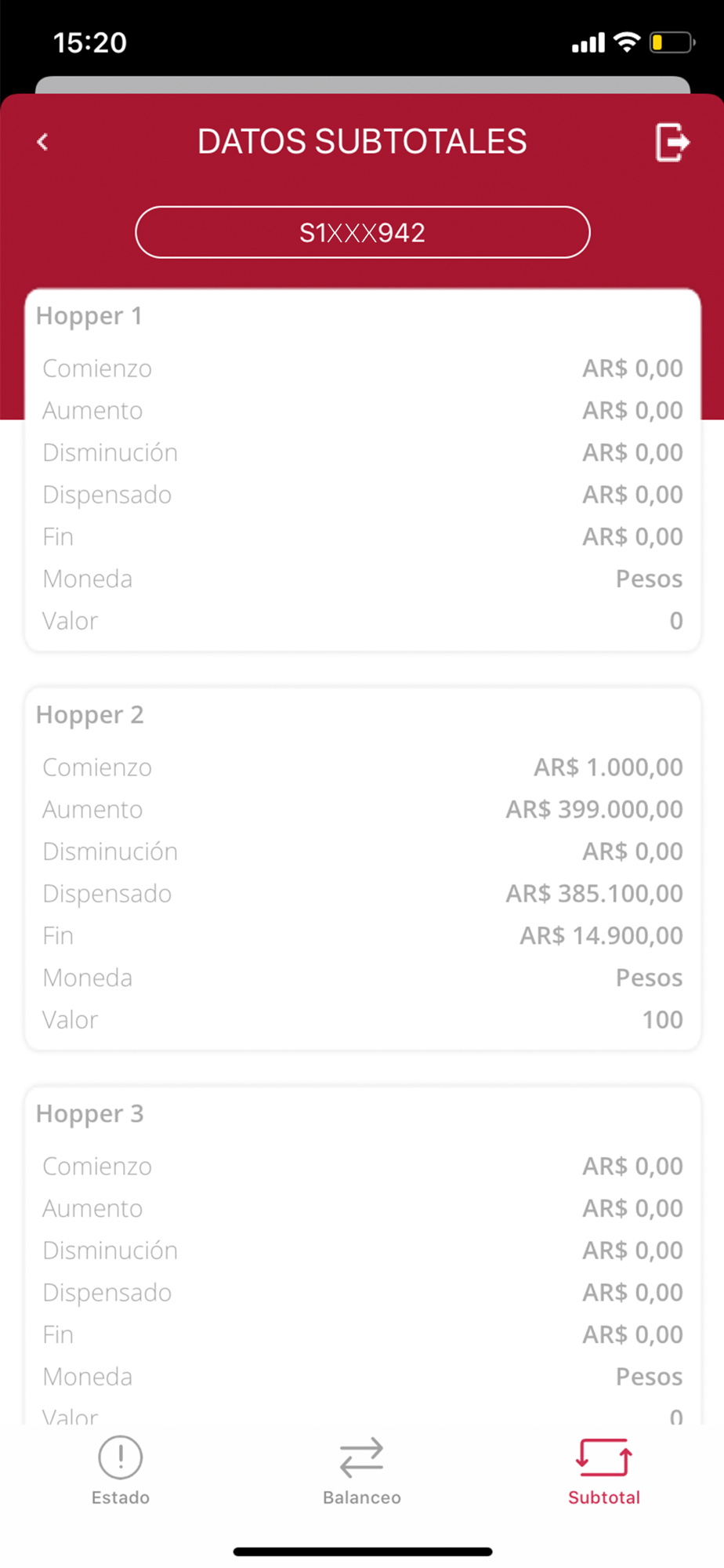This screenshot has height=1568, width=724.
Task: Go back using the top-left arrow
Action: click(x=43, y=142)
